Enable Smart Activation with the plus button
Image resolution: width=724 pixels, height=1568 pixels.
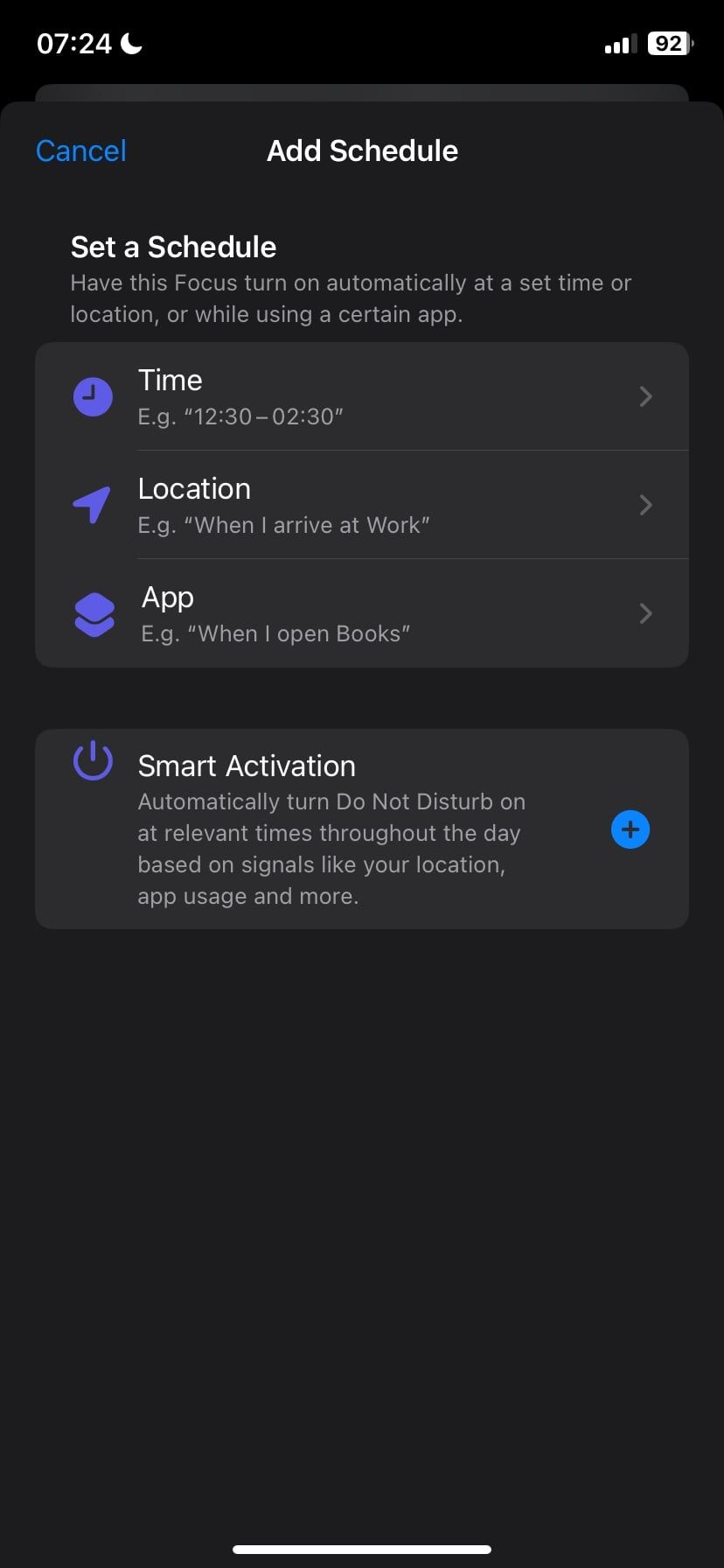tap(630, 829)
